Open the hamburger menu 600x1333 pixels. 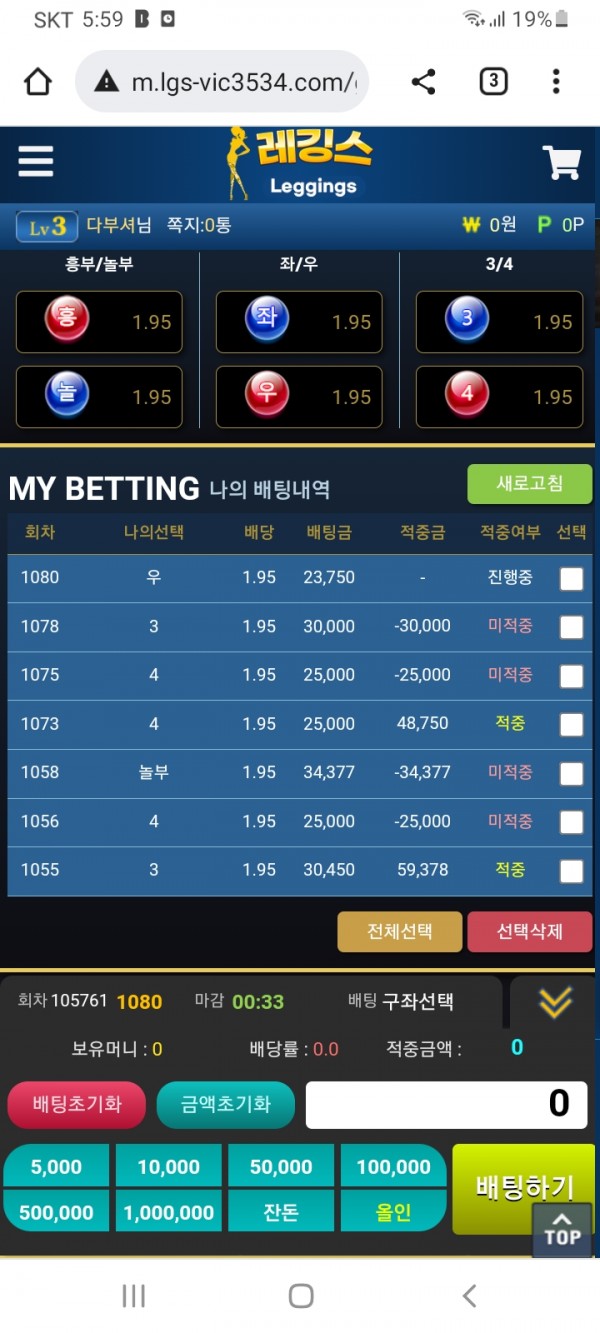[36, 162]
